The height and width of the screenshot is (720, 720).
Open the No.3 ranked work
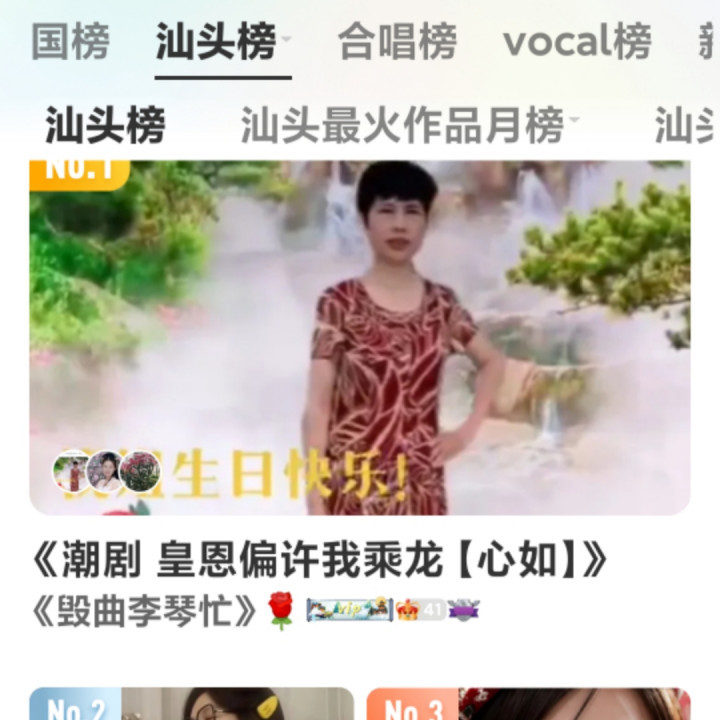[528, 704]
